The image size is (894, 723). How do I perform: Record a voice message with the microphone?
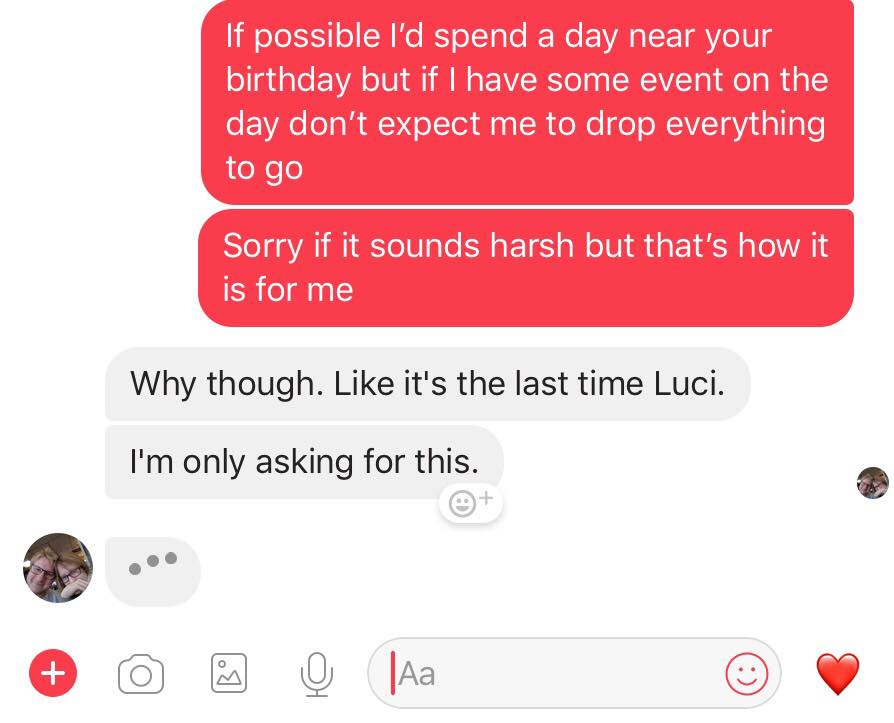316,673
